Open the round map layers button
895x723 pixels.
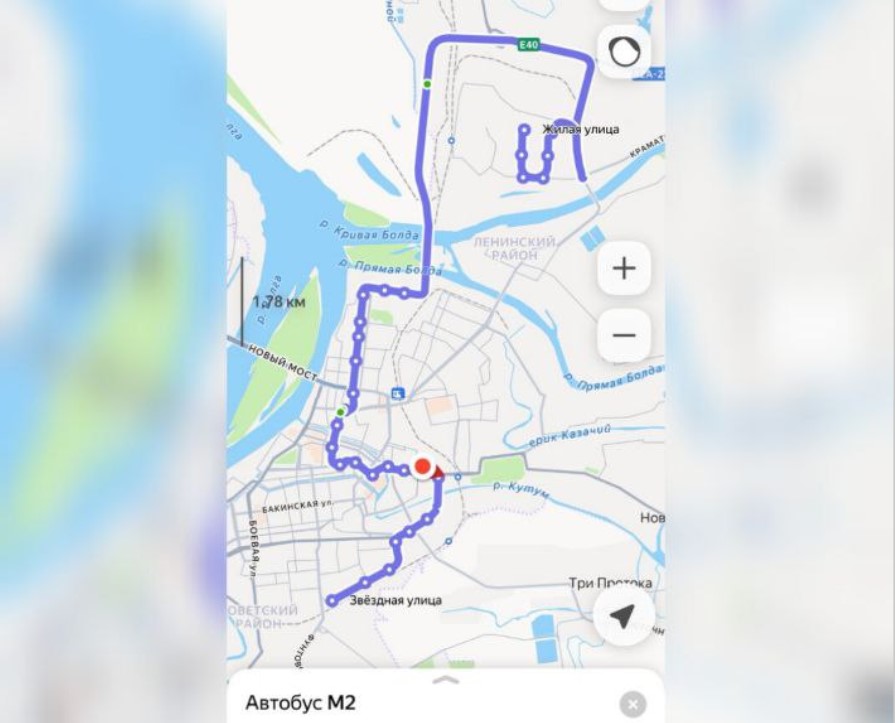click(624, 52)
